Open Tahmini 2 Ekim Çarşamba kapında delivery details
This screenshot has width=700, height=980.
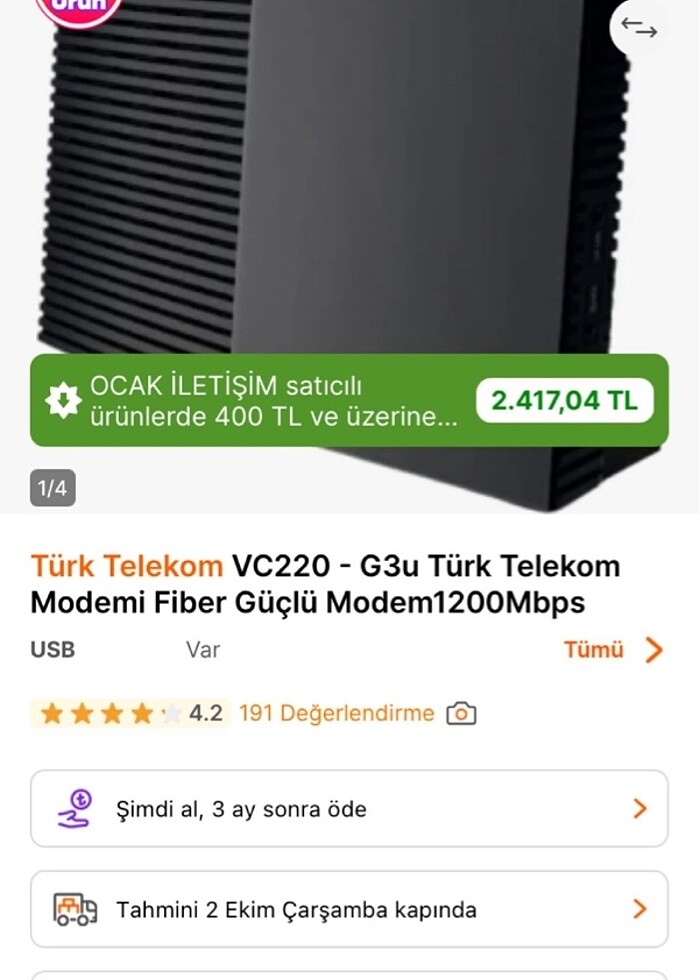[349, 910]
